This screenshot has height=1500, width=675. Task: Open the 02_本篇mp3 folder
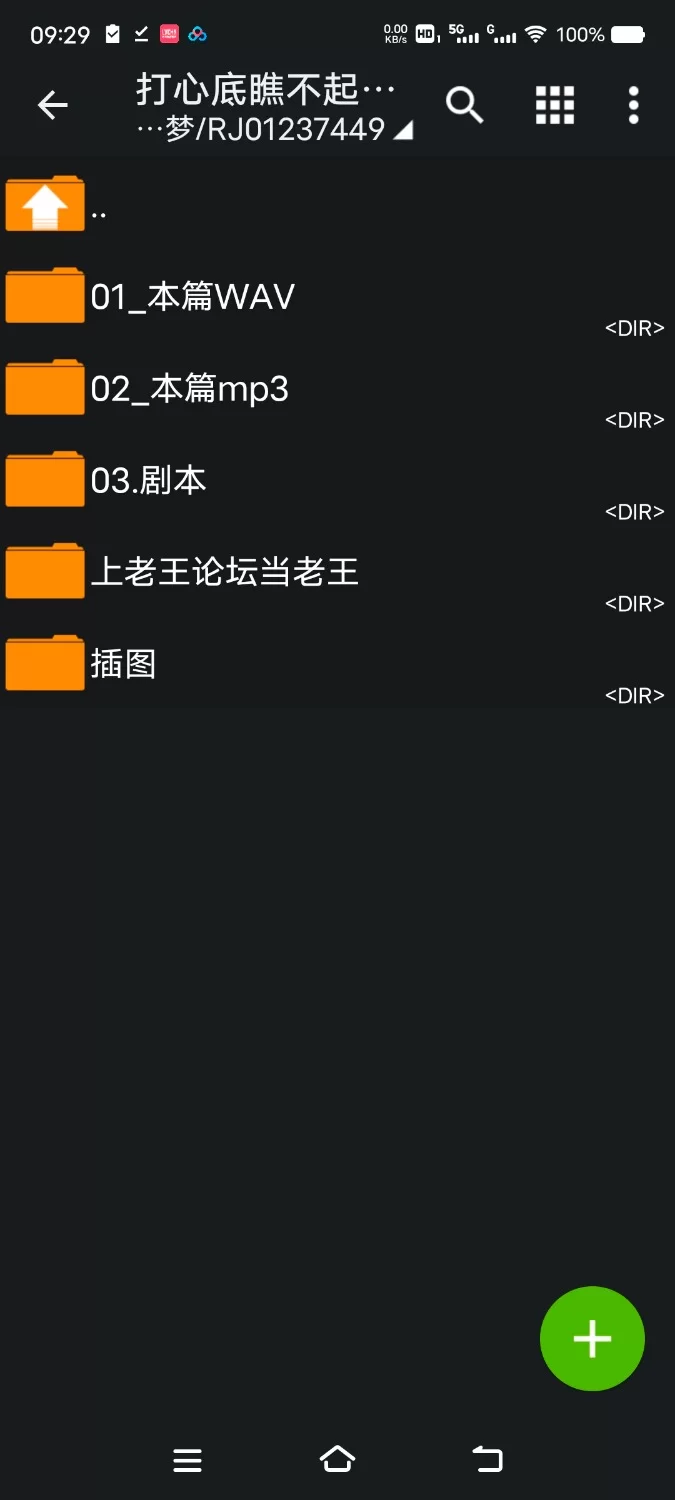[190, 389]
